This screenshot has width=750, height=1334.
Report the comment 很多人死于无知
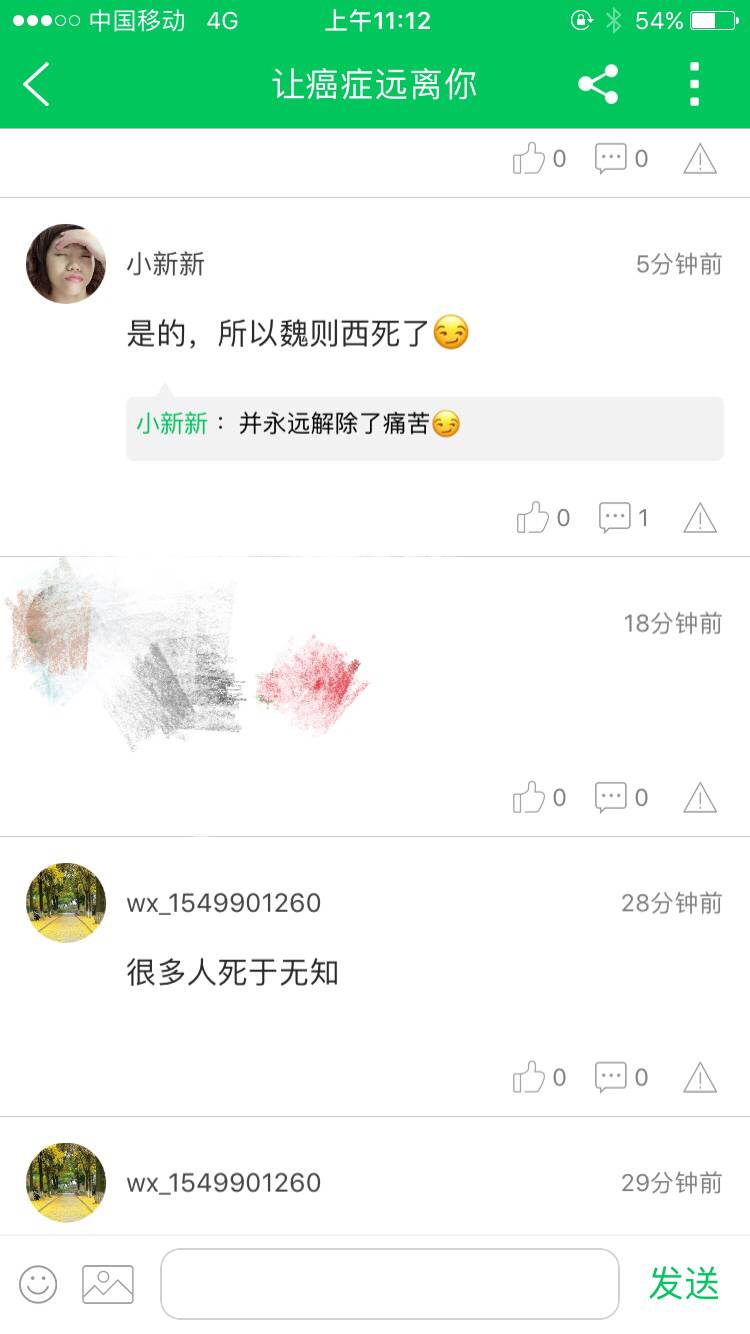tap(700, 1077)
